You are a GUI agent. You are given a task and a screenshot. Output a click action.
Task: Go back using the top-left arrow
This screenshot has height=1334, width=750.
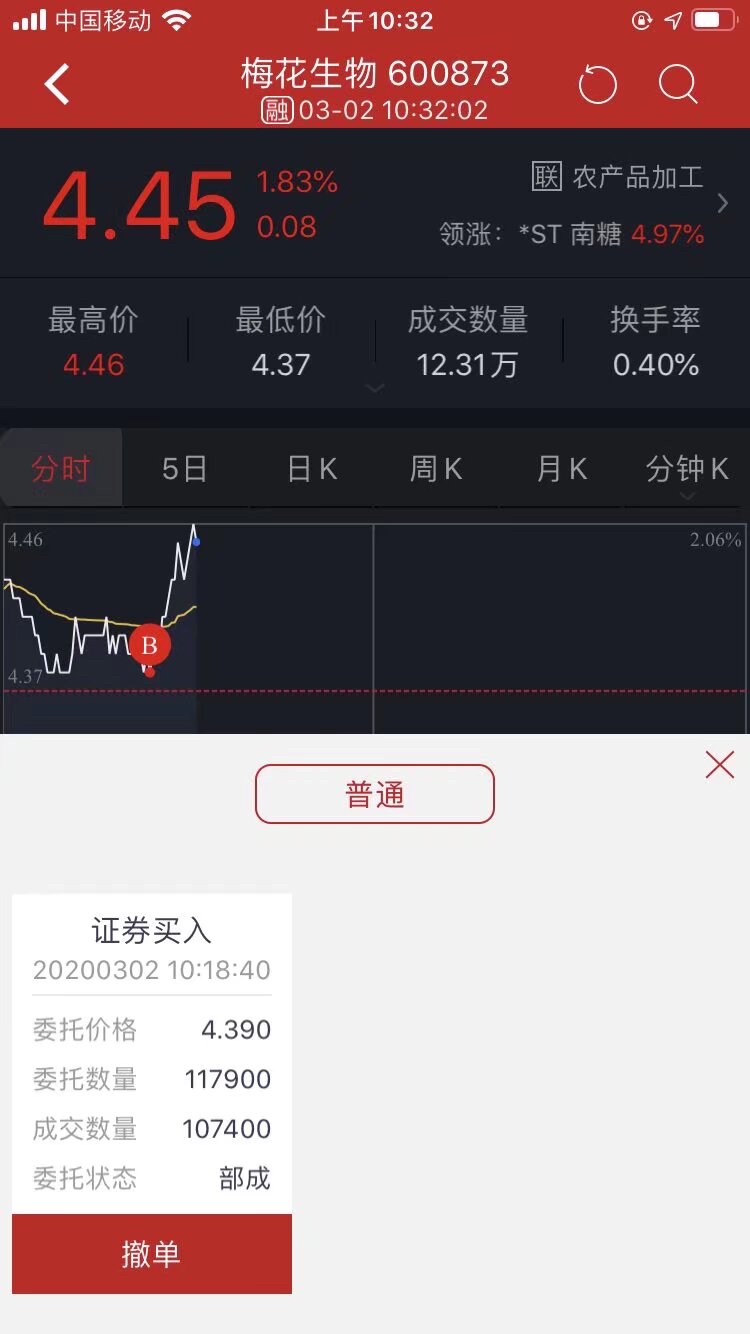[x=58, y=85]
